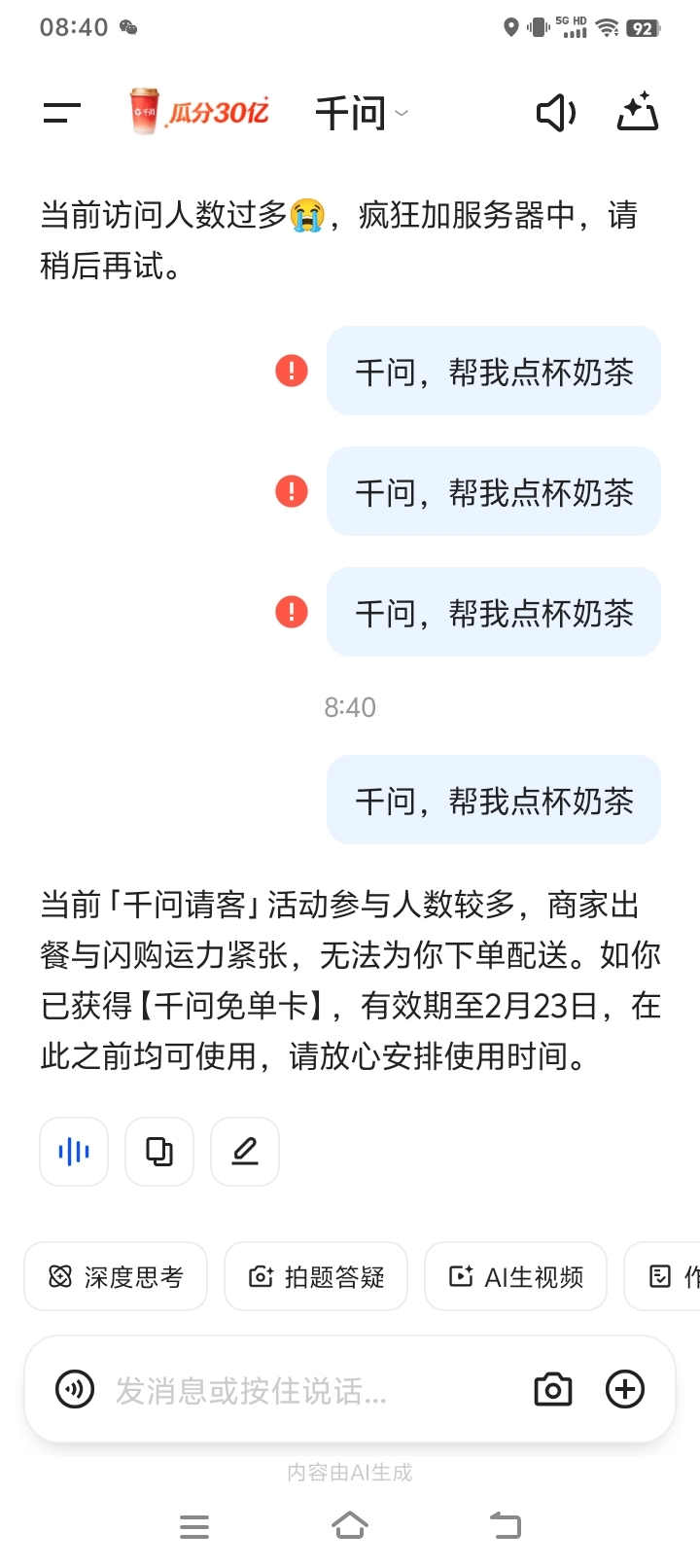Open the side drawer menu
This screenshot has width=700, height=1568.
[x=61, y=113]
